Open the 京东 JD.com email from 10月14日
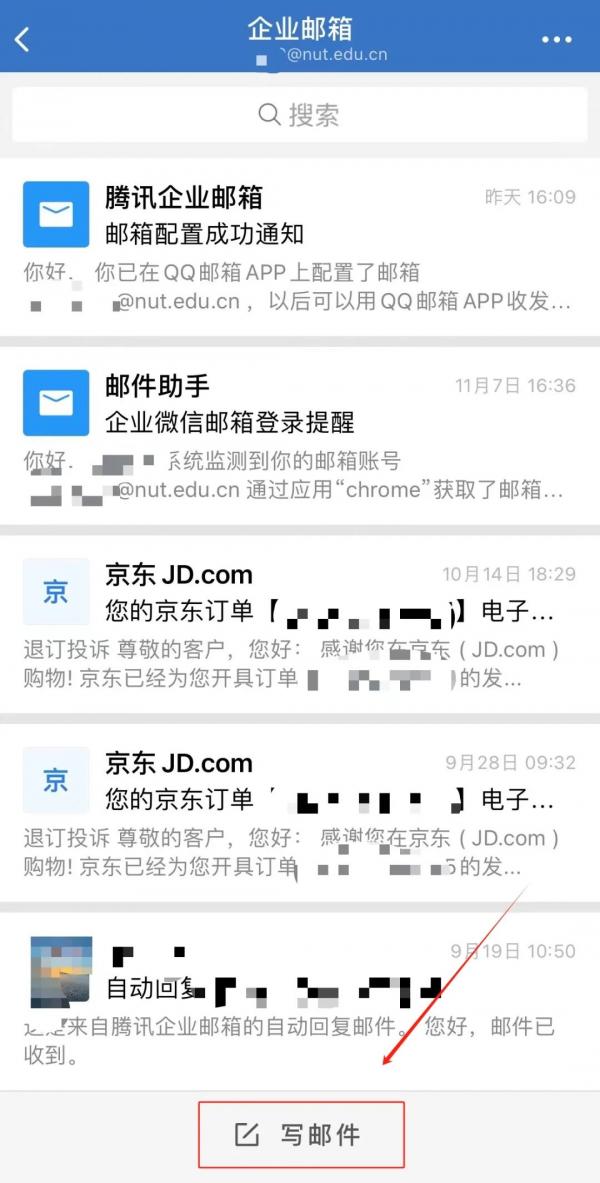Image resolution: width=600 pixels, height=1183 pixels. (300, 625)
